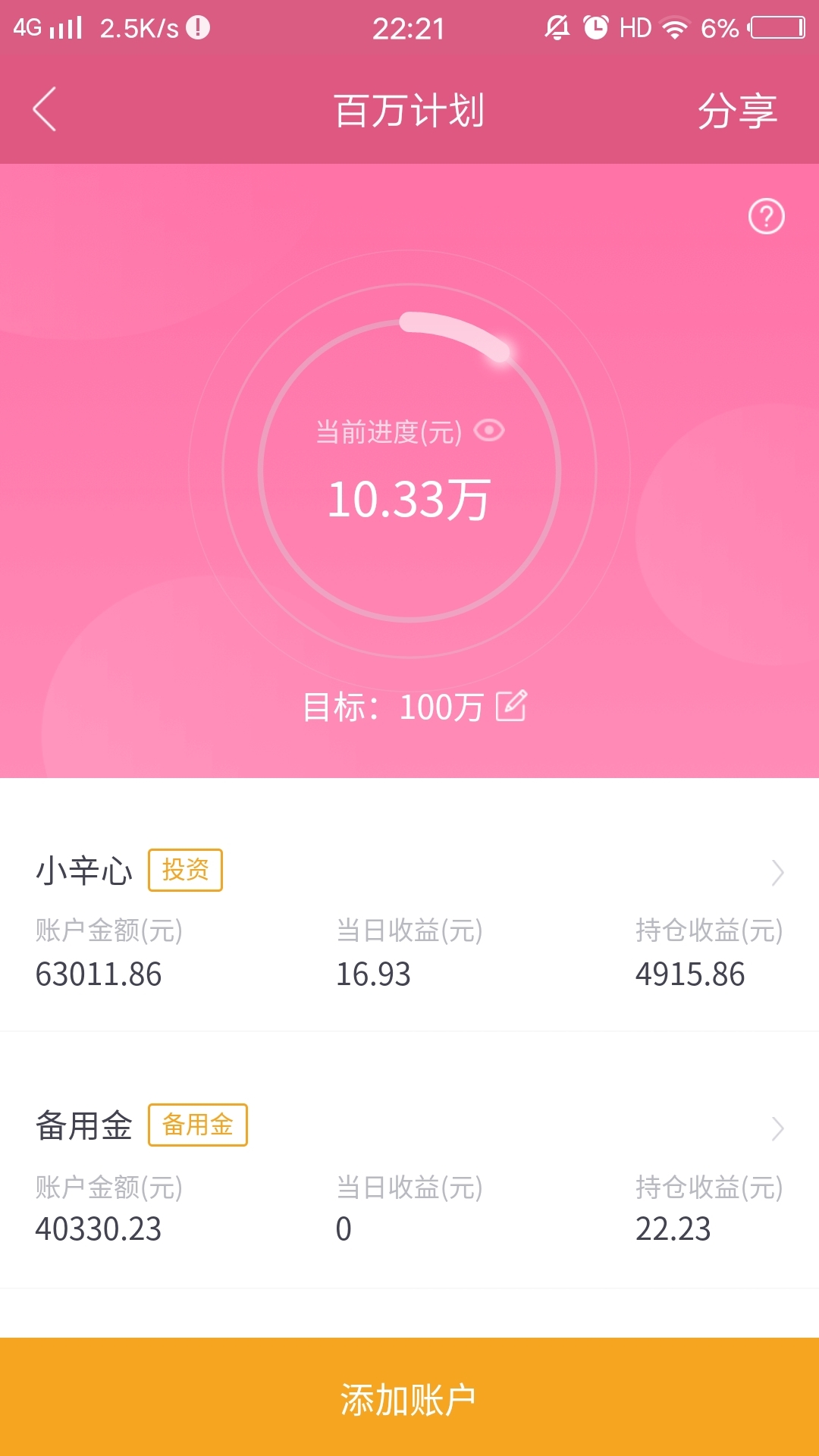Go back using the top-left arrow
Image resolution: width=819 pixels, height=1456 pixels.
tap(45, 109)
